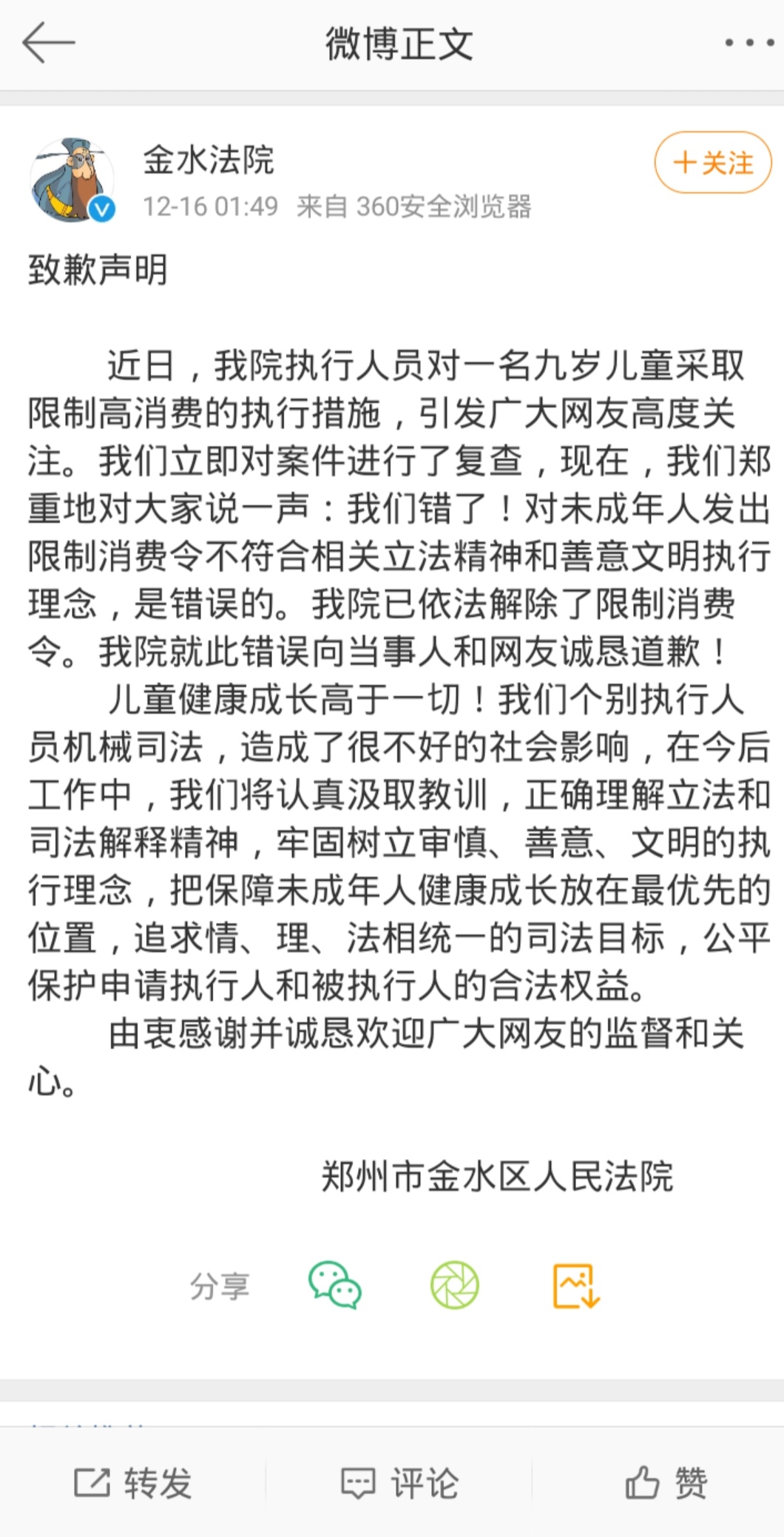784x1537 pixels.
Task: Share the post to WeChat Moments
Action: coord(455,1286)
